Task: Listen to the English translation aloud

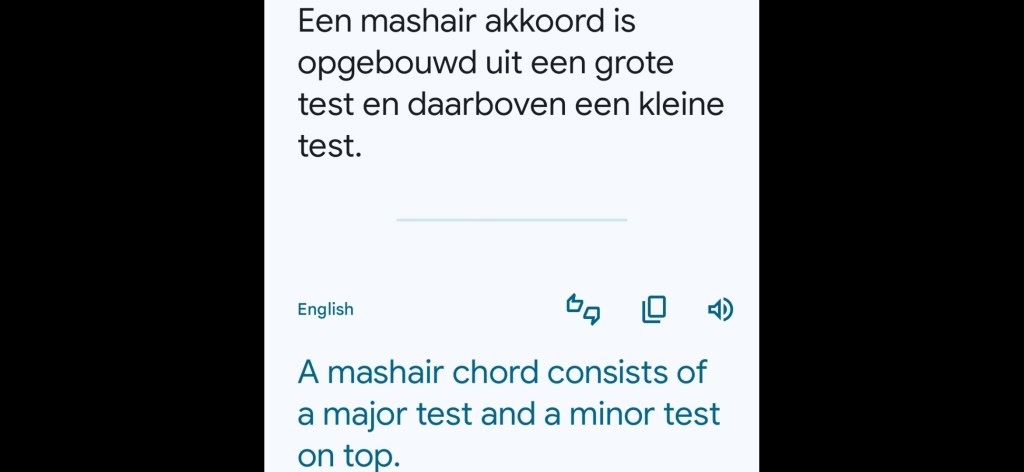Action: [720, 310]
